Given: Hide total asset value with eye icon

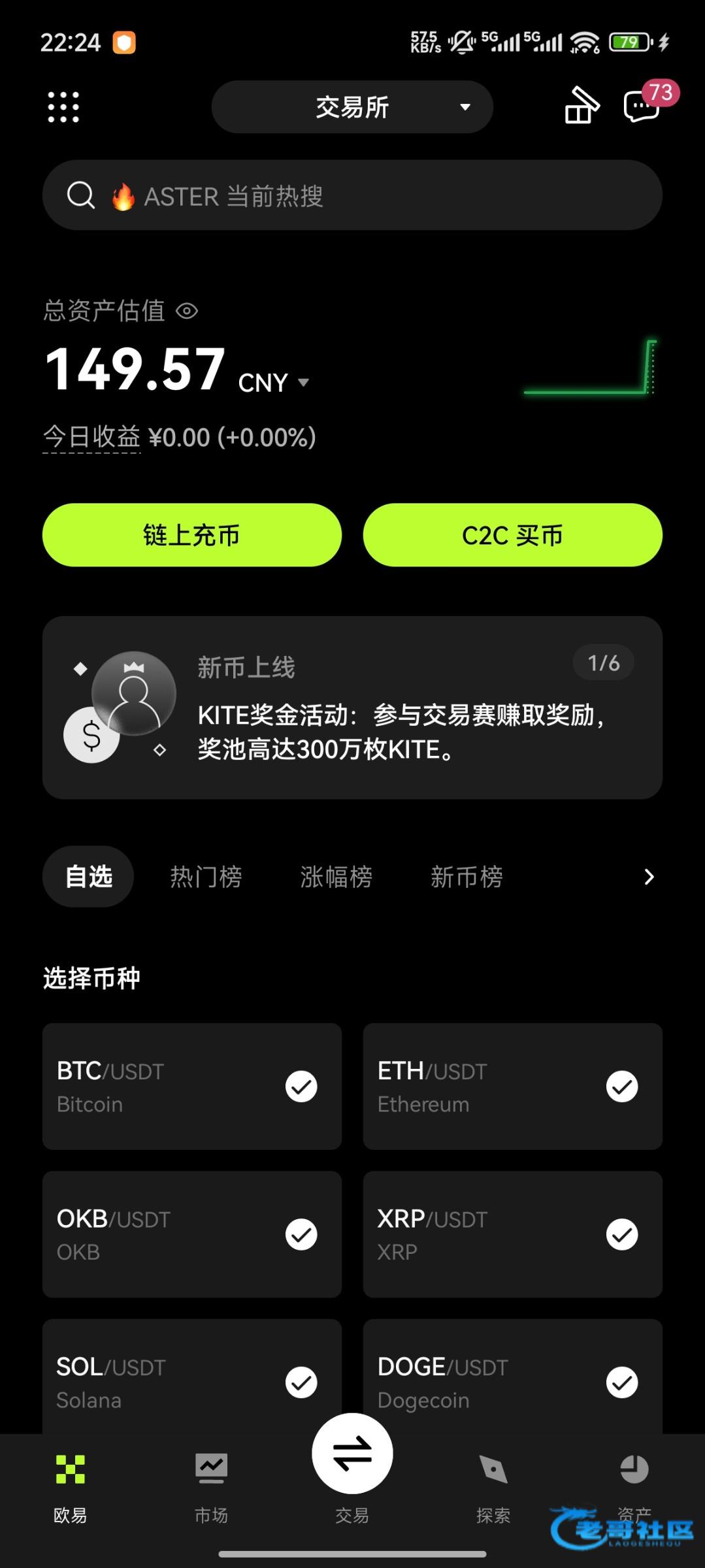Looking at the screenshot, I should click(187, 311).
